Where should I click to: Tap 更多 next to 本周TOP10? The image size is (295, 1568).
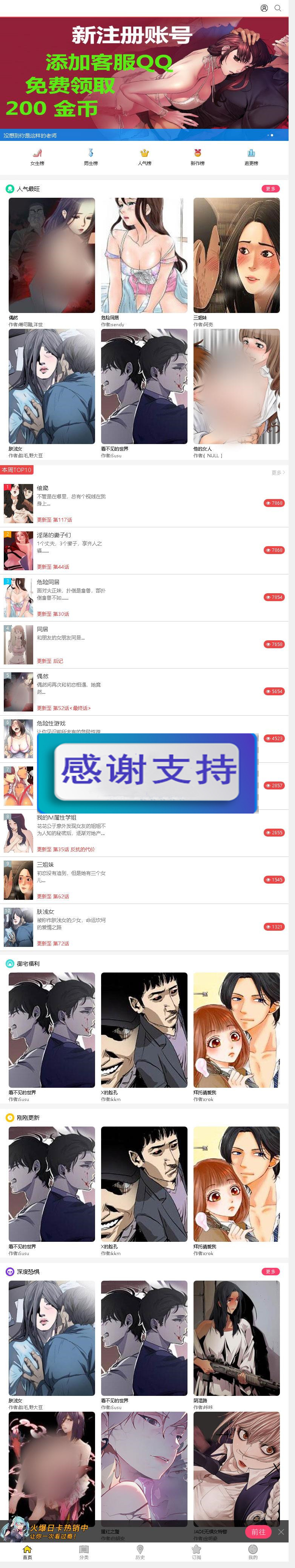(278, 472)
